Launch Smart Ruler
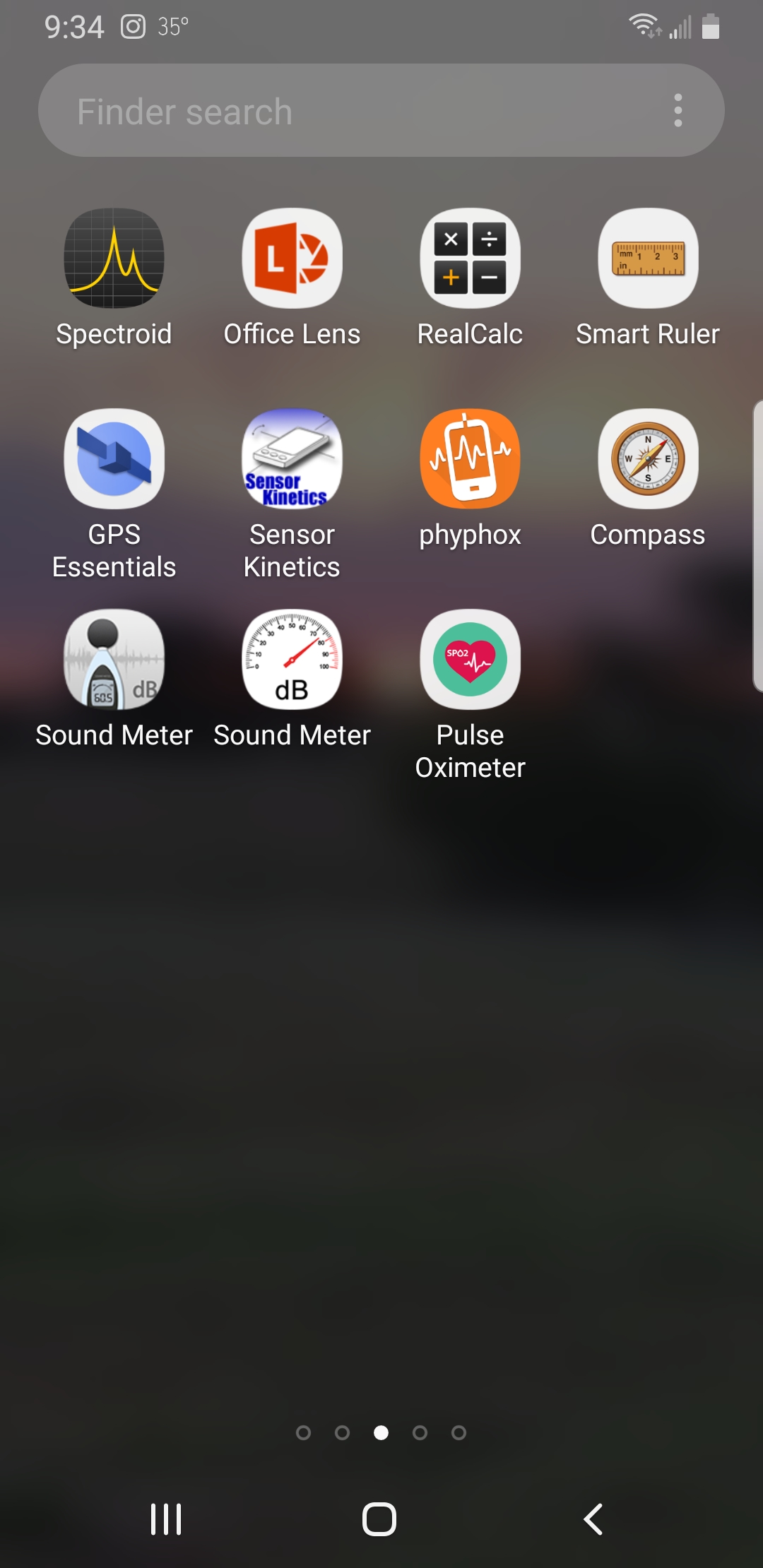This screenshot has width=763, height=1568. coord(648,259)
